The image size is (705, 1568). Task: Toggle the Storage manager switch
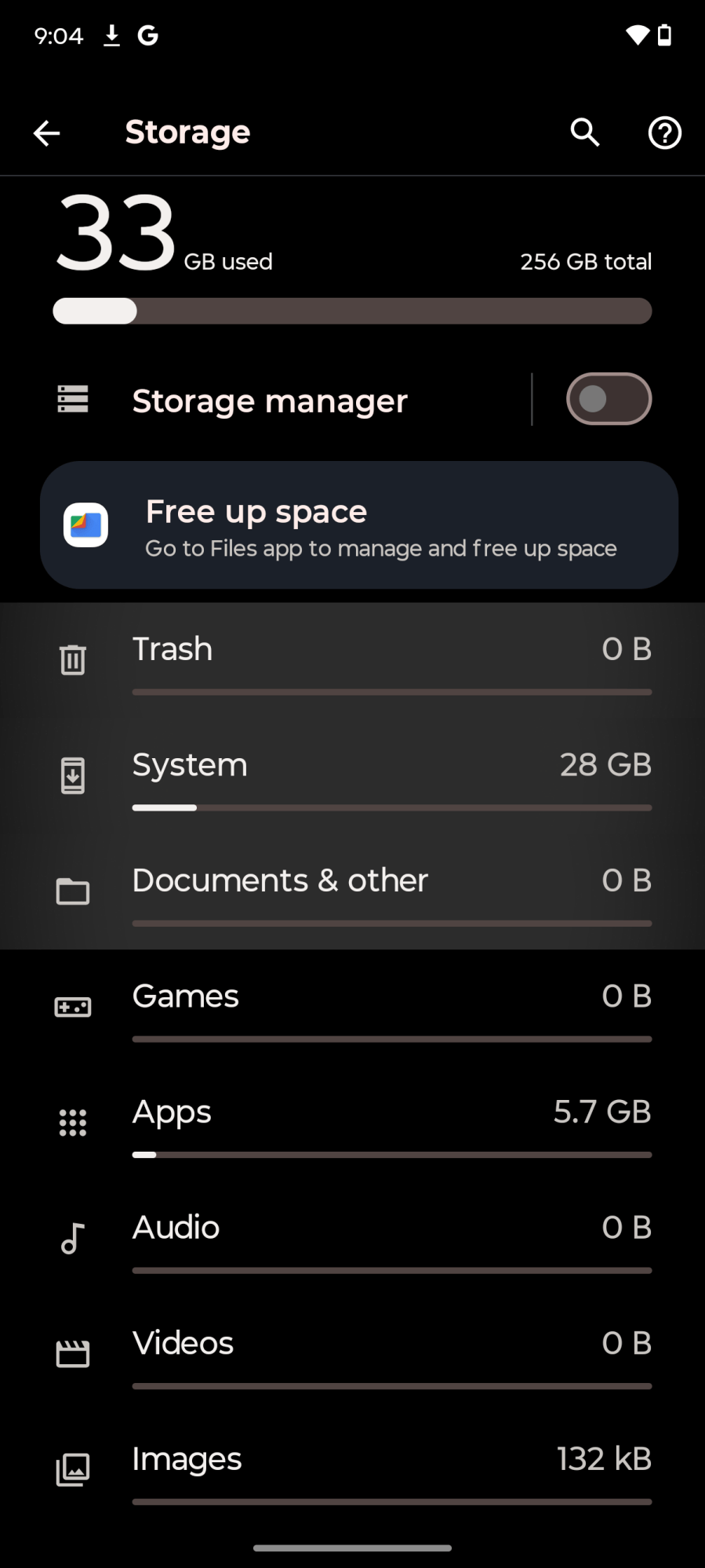point(609,399)
